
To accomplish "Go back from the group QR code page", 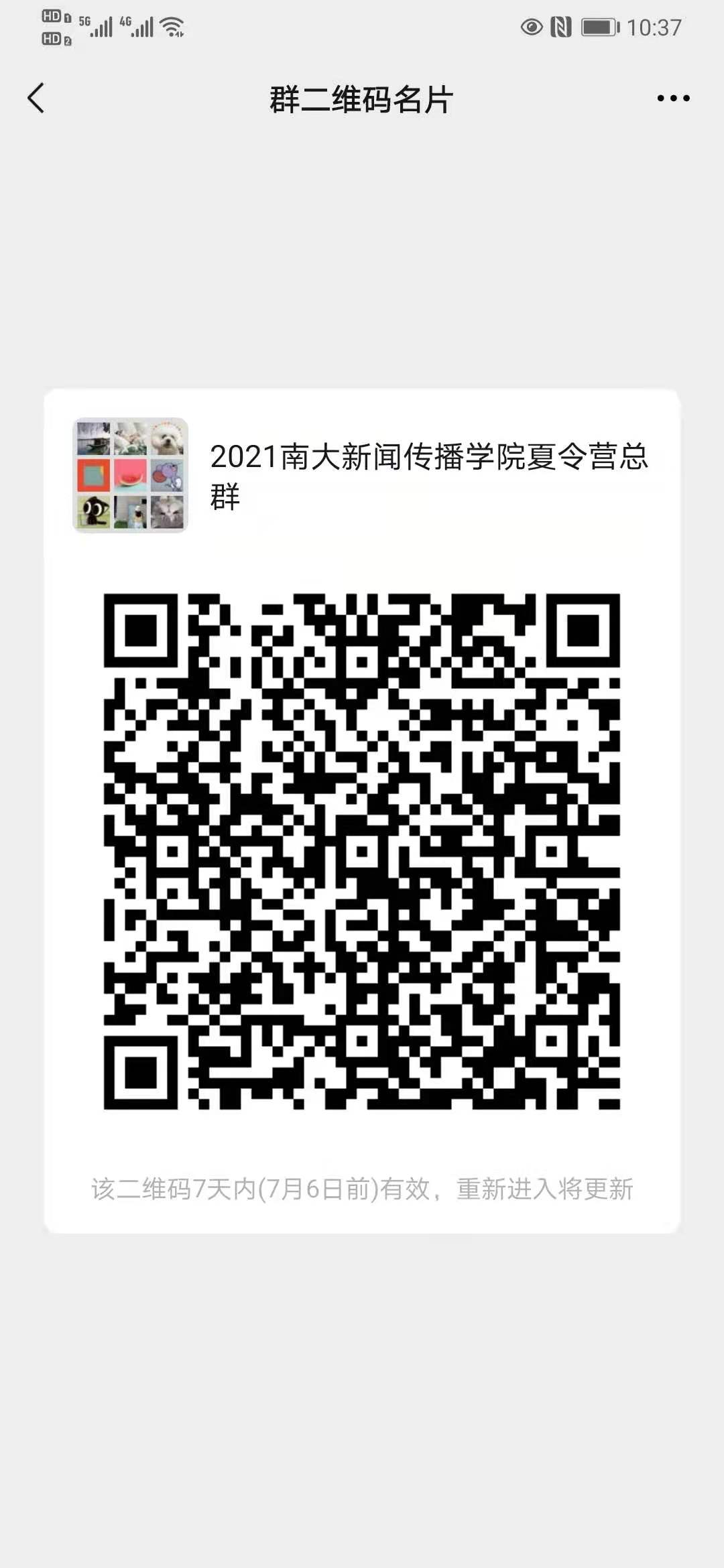I will pyautogui.click(x=36, y=99).
